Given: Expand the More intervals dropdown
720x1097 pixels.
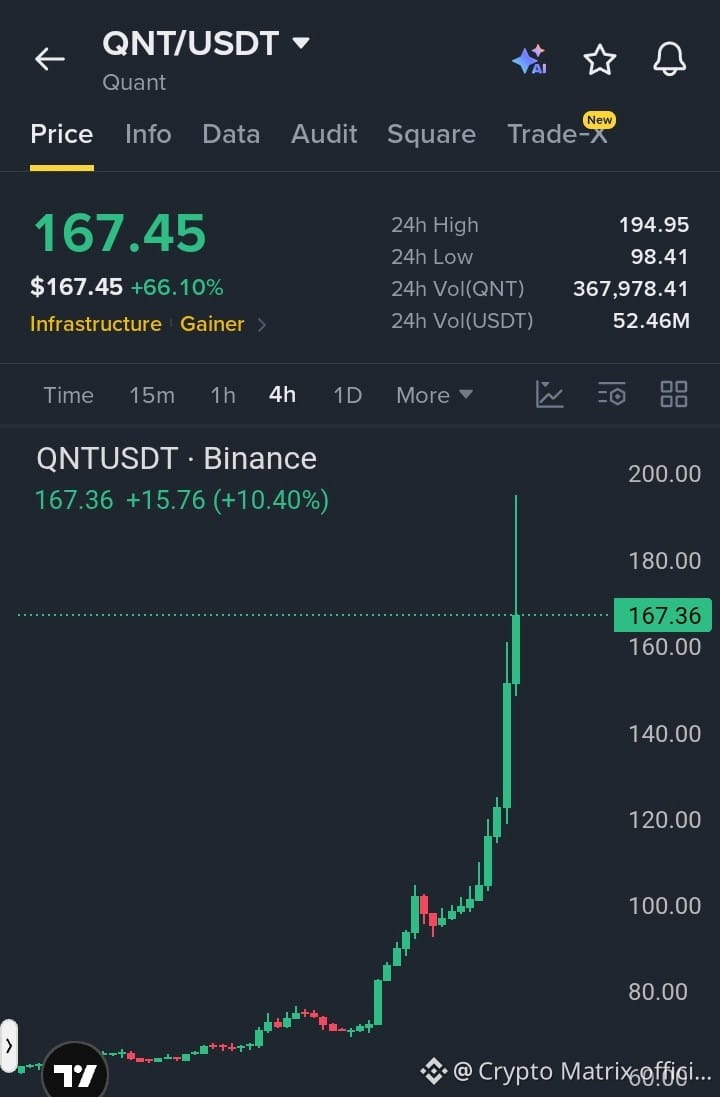Looking at the screenshot, I should pos(435,395).
